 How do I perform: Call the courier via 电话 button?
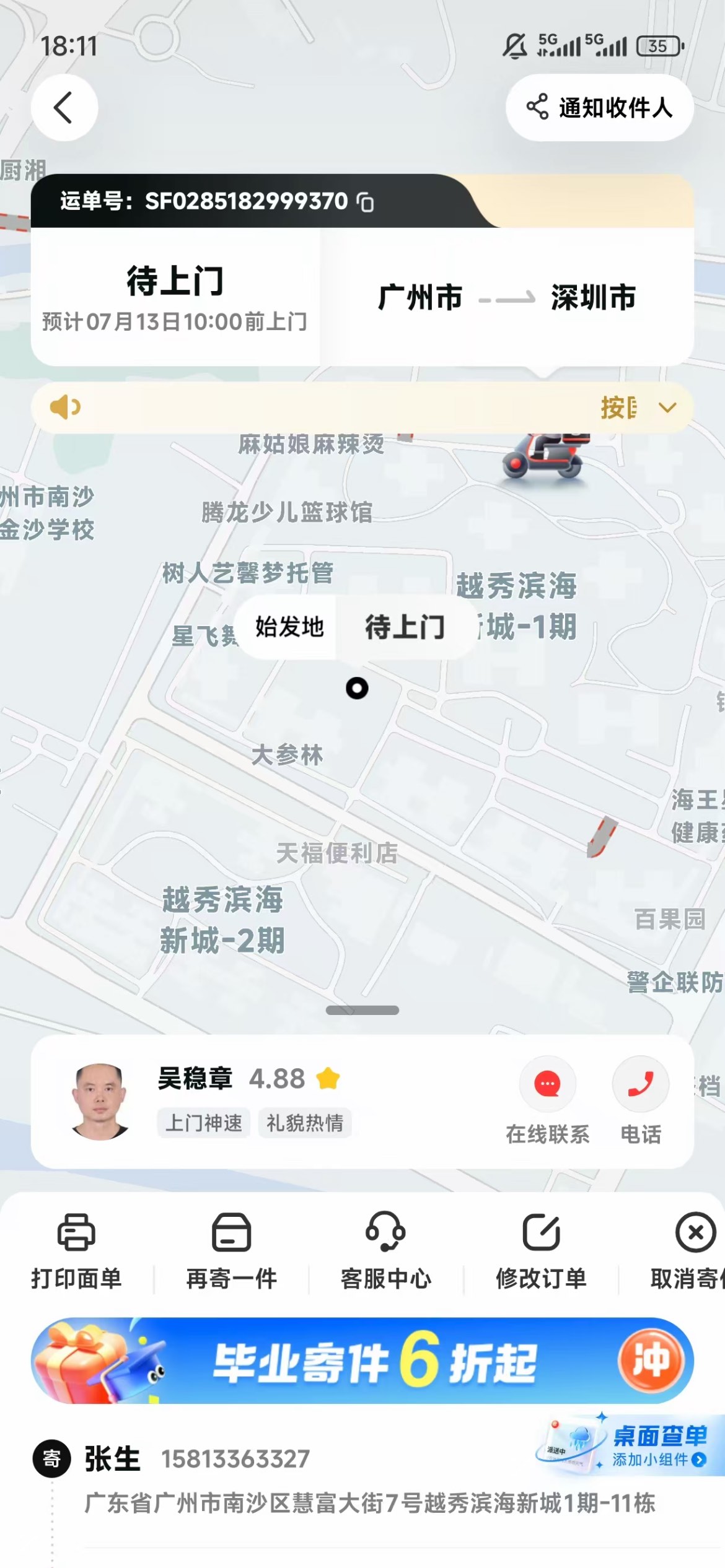pyautogui.click(x=641, y=1100)
